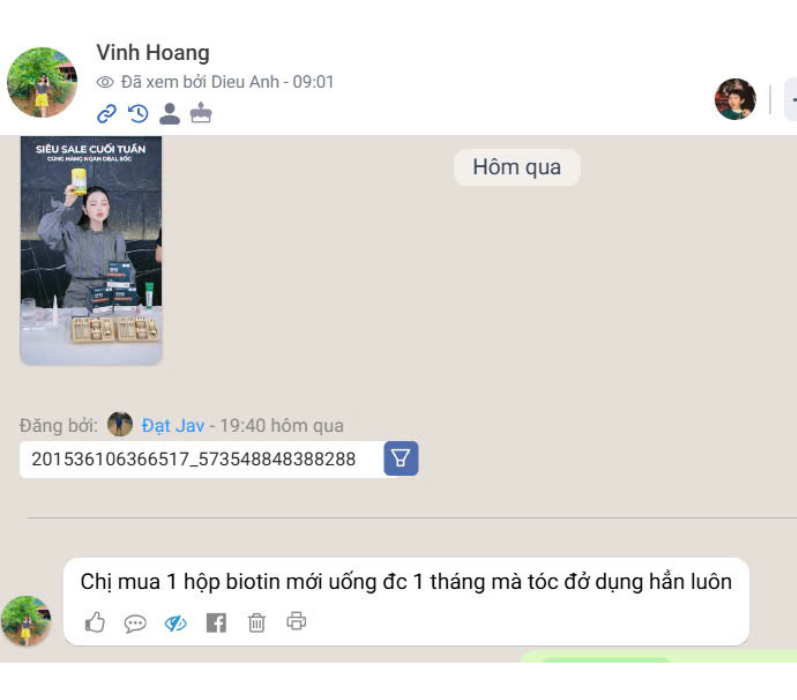Open the assigned staff avatar at top right
The height and width of the screenshot is (700, 797).
coord(735,99)
